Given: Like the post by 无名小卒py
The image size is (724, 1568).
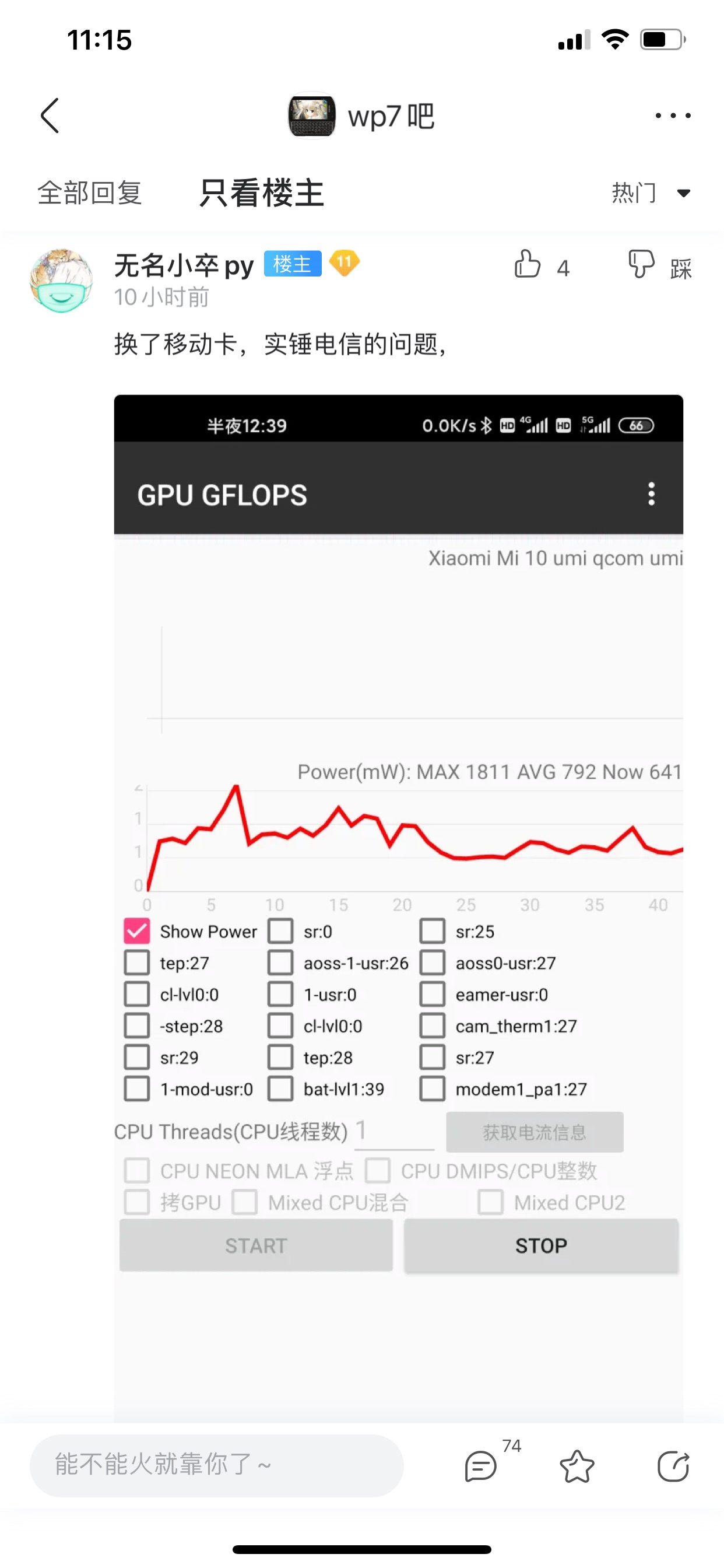Looking at the screenshot, I should [541, 266].
